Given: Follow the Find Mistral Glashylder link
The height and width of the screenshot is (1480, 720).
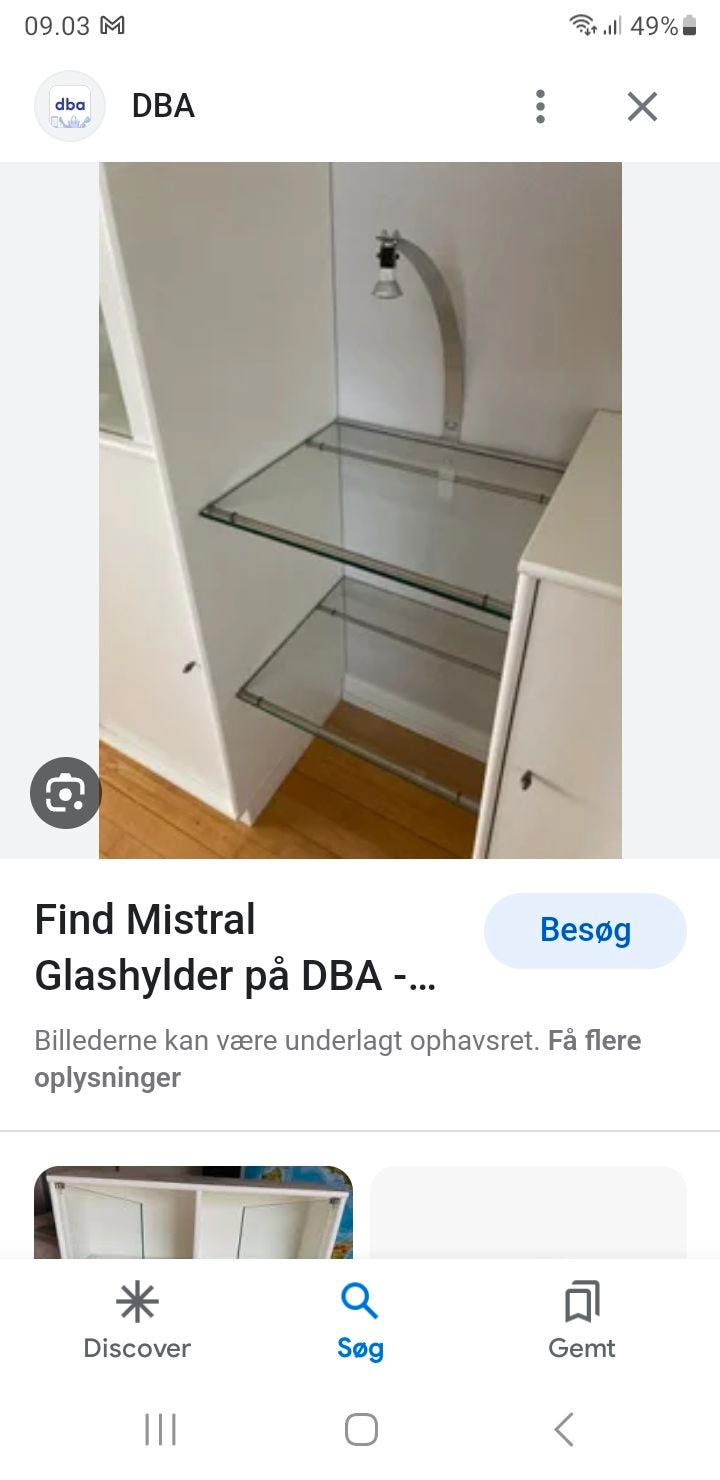Looking at the screenshot, I should click(236, 948).
